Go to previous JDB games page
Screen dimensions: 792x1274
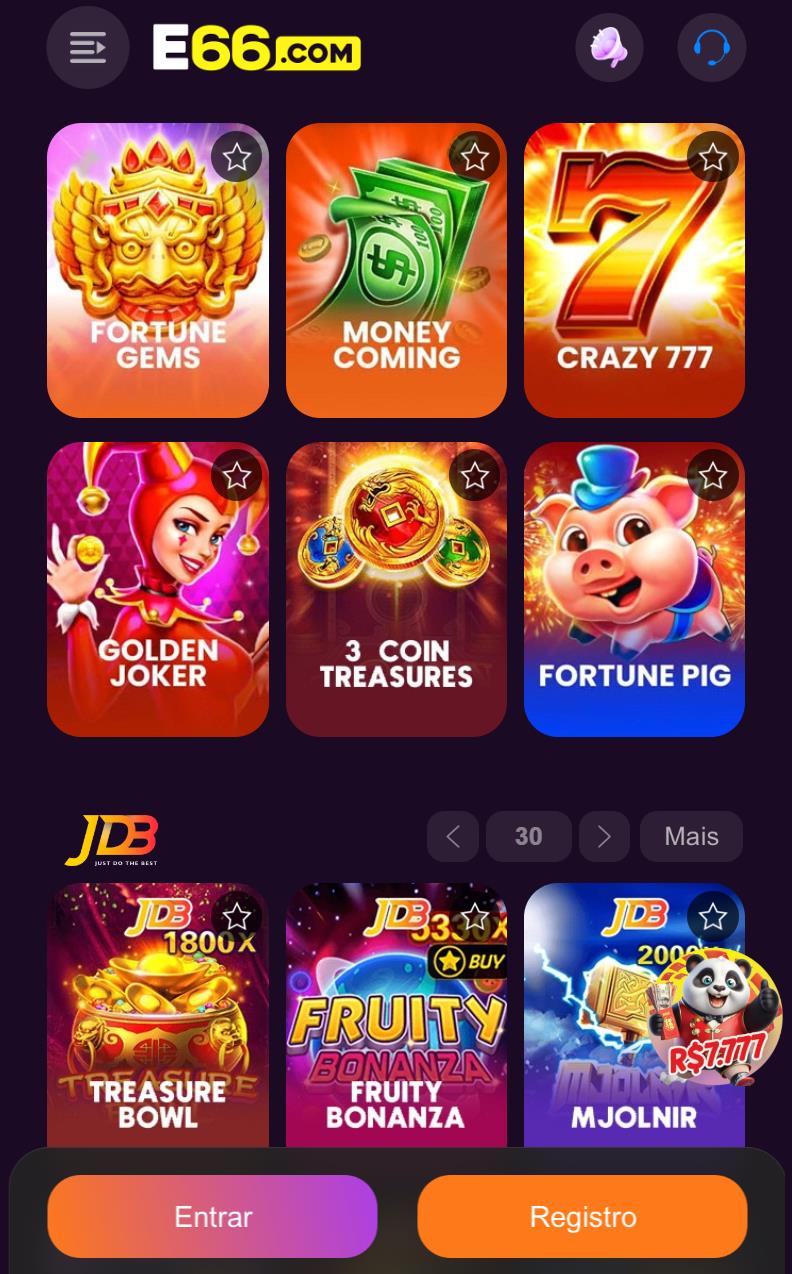pos(453,836)
